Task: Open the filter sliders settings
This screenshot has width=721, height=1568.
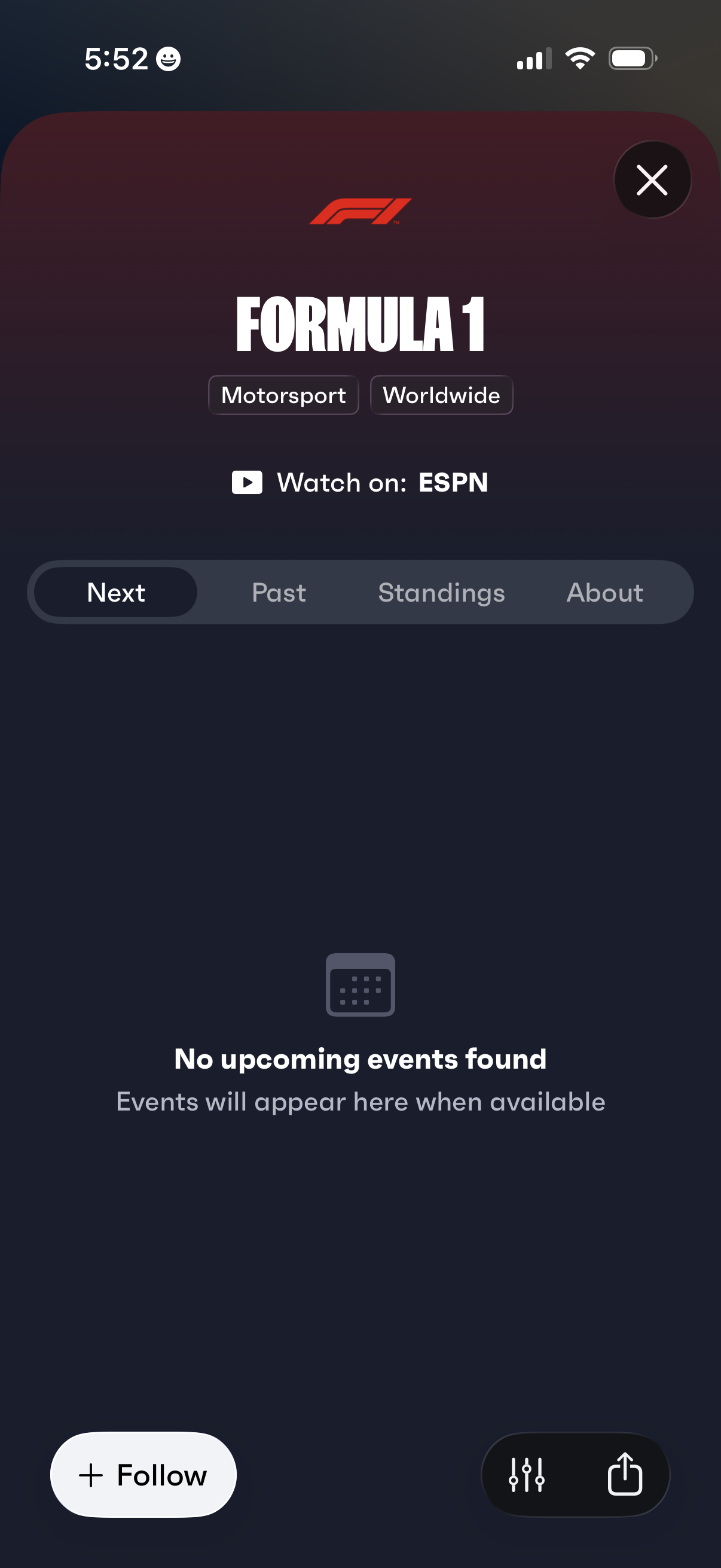Action: (x=527, y=1475)
